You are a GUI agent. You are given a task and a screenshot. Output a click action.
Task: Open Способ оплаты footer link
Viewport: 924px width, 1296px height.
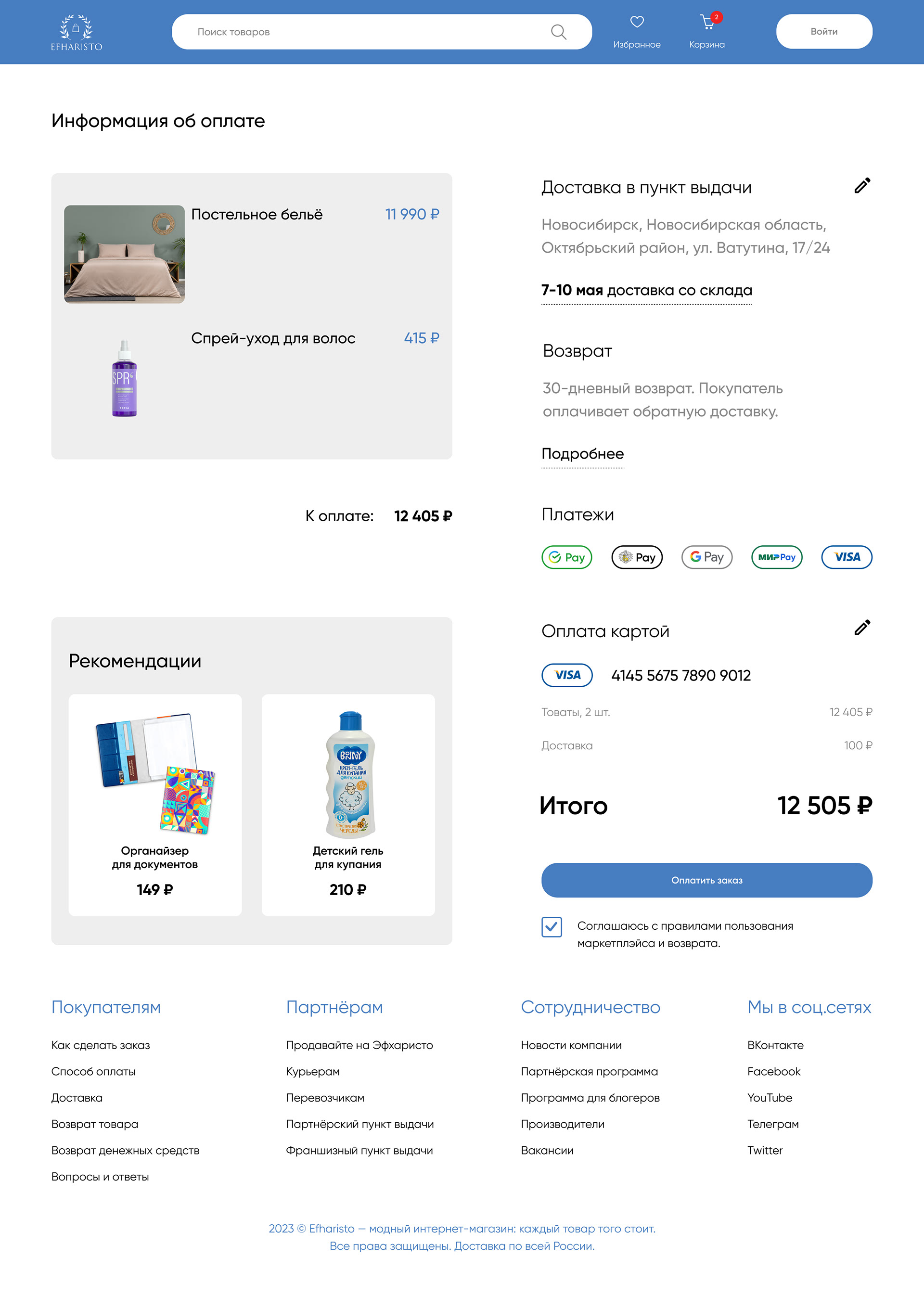[93, 1071]
